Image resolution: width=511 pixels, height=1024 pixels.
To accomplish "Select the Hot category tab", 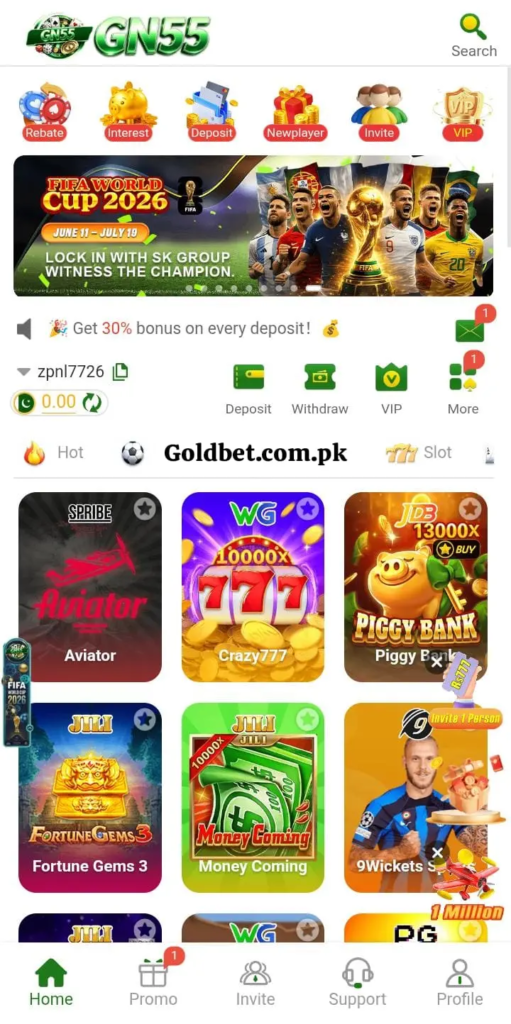I will click(54, 453).
